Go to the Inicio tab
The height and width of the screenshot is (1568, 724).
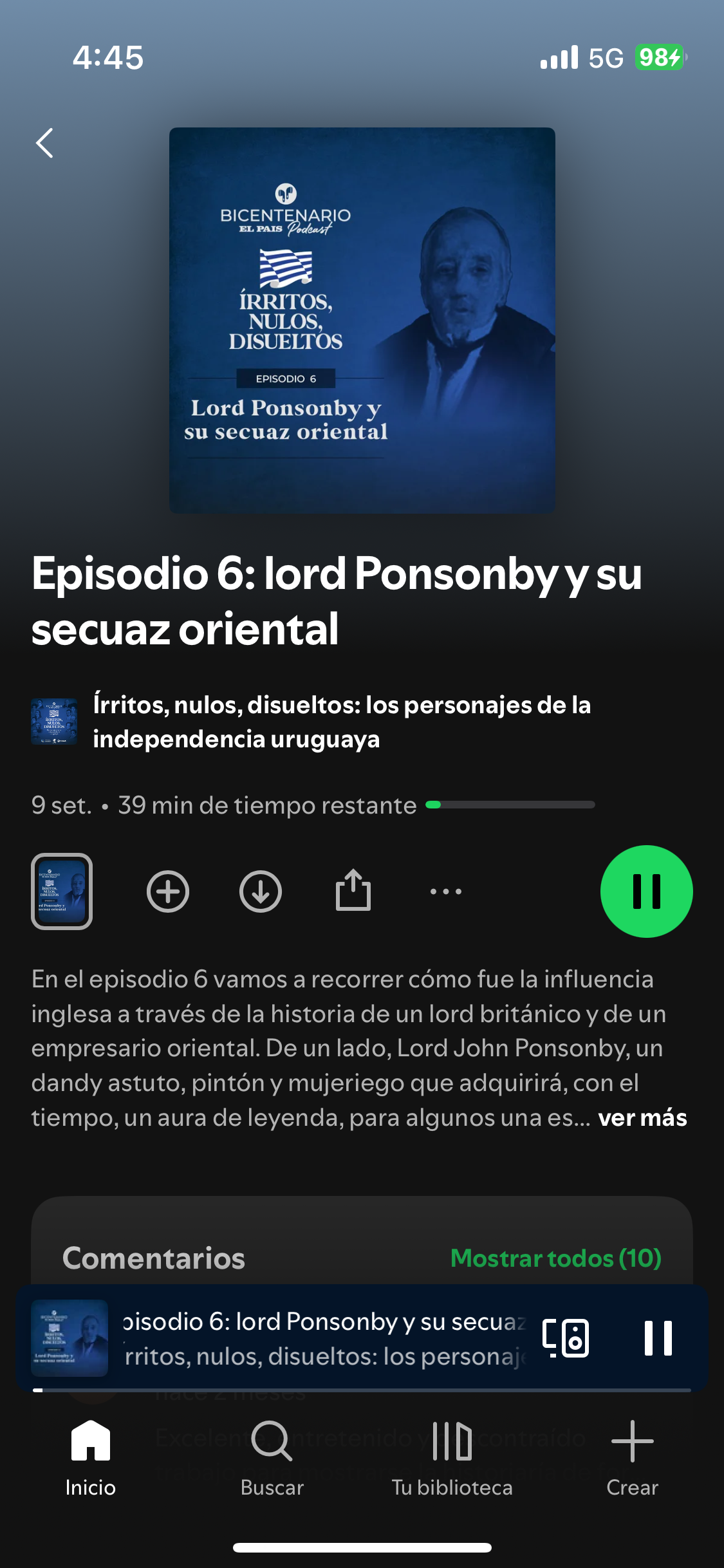pyautogui.click(x=91, y=1459)
